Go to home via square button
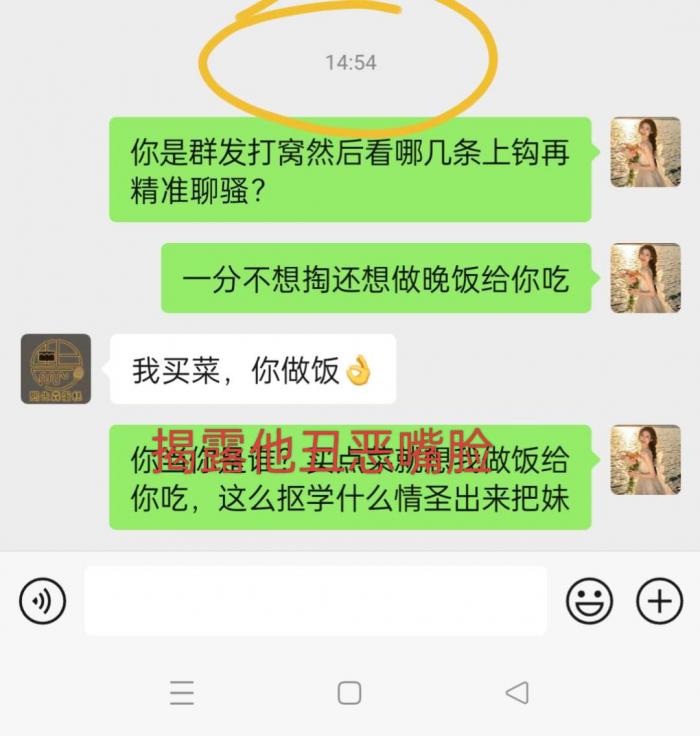The width and height of the screenshot is (700, 736). (349, 692)
